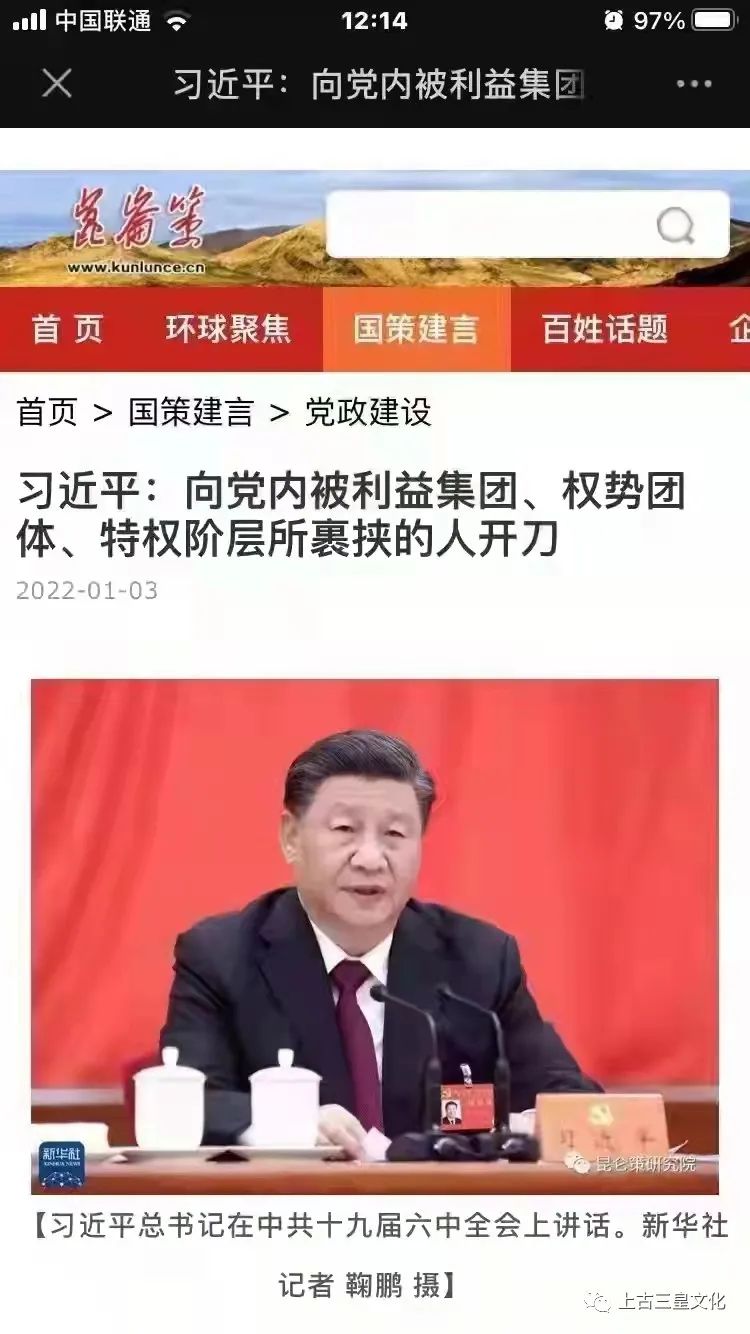Tap the site search box
The image size is (750, 1334).
point(490,225)
